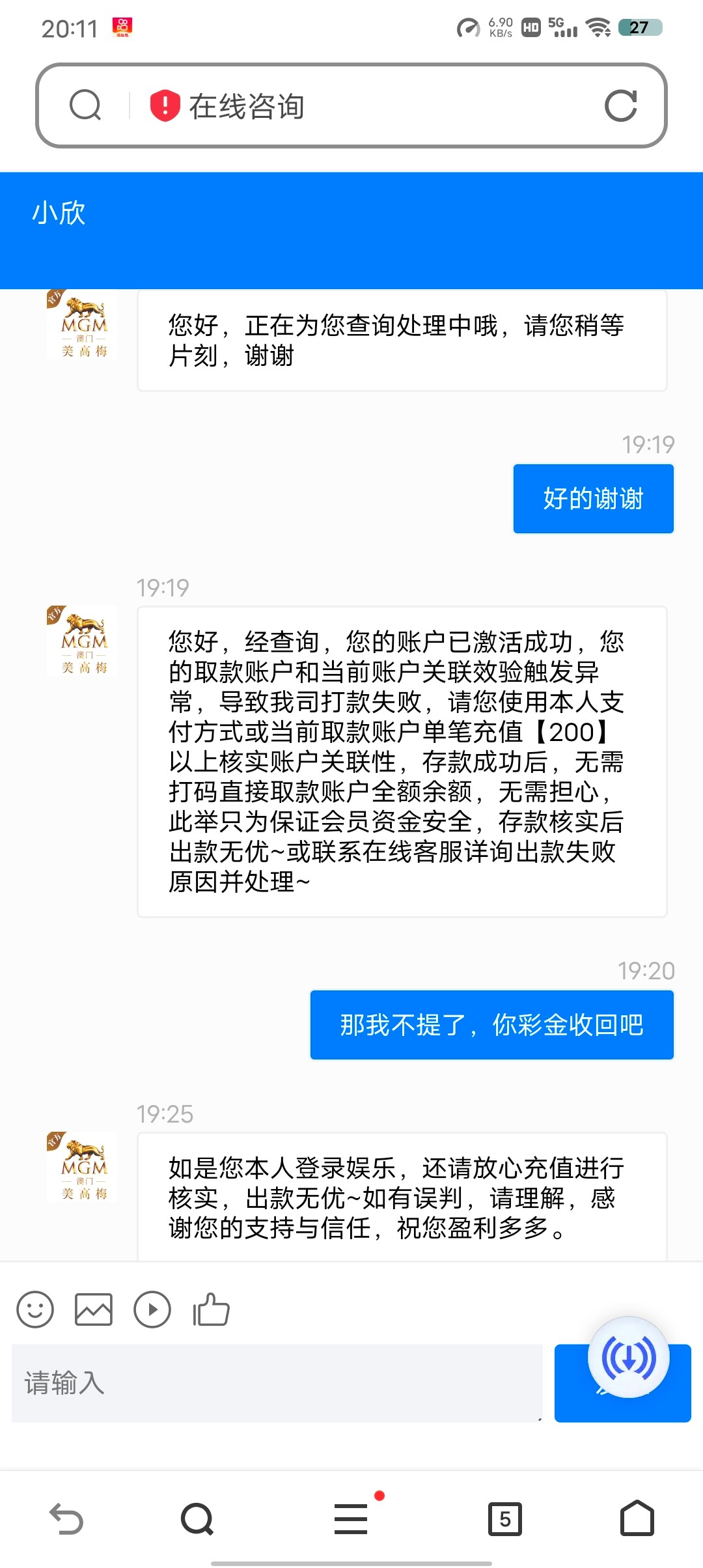Open the emoji picker
The width and height of the screenshot is (703, 1568).
[35, 1309]
